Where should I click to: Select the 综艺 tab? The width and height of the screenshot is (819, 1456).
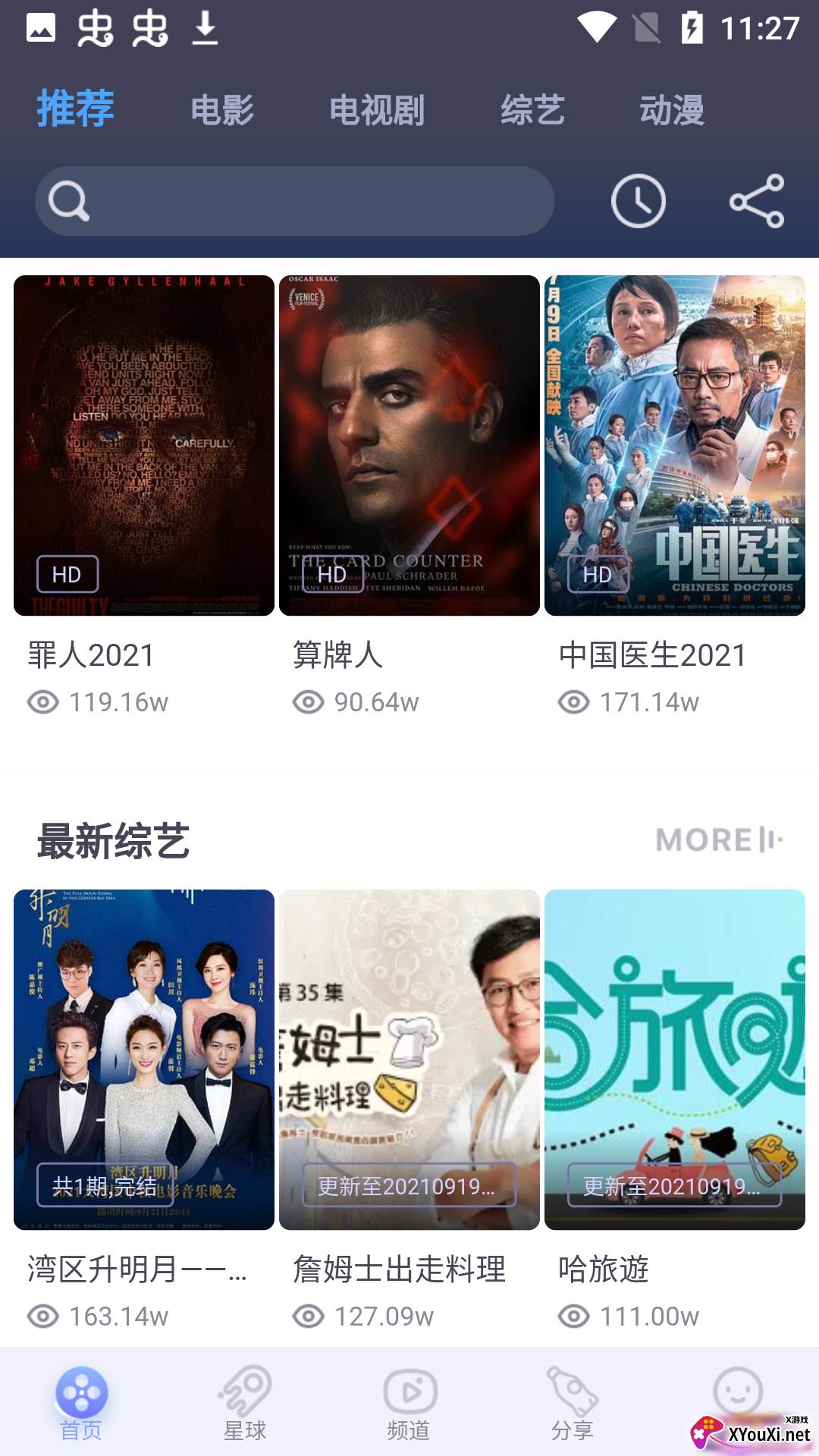pyautogui.click(x=532, y=110)
